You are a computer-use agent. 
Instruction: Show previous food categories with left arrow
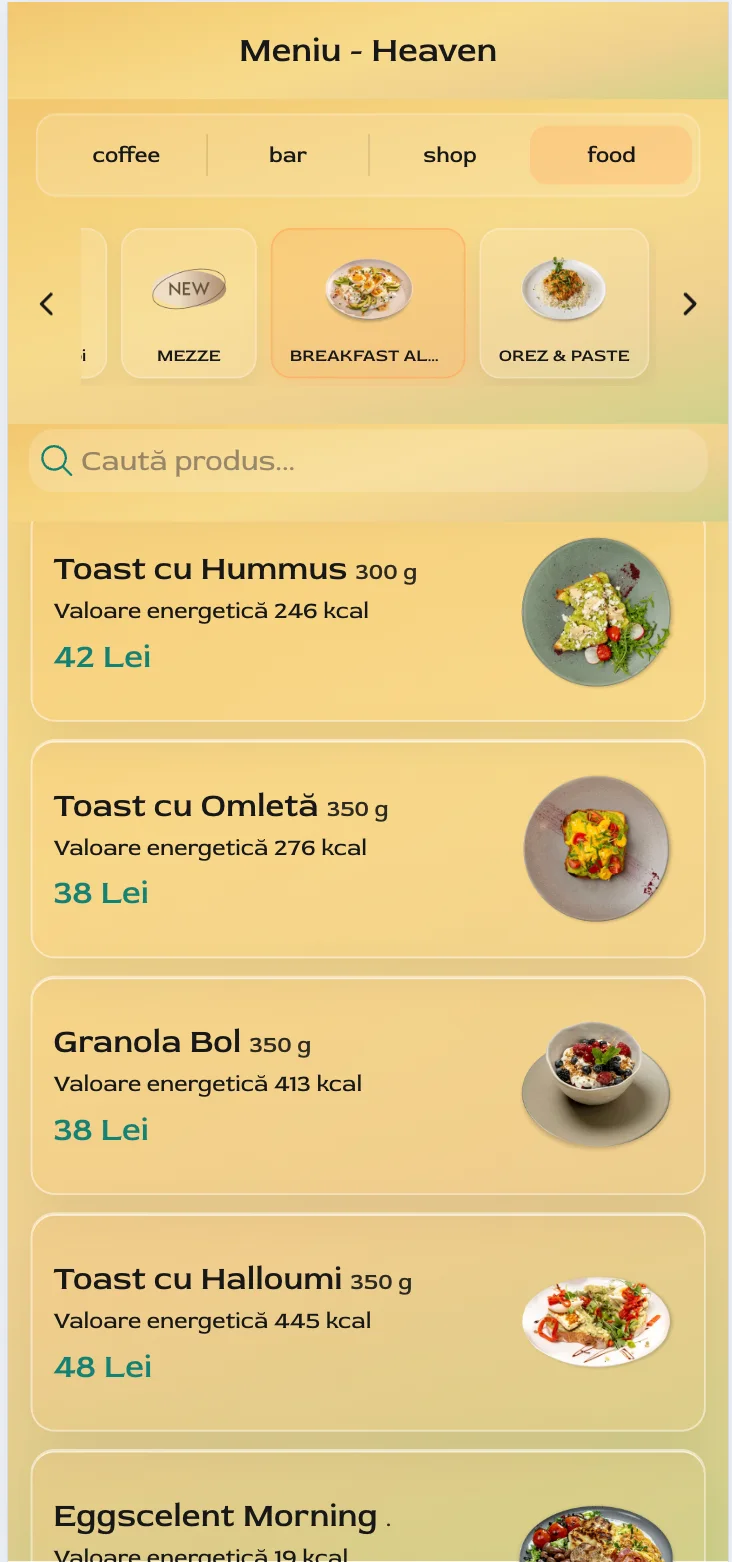click(46, 304)
